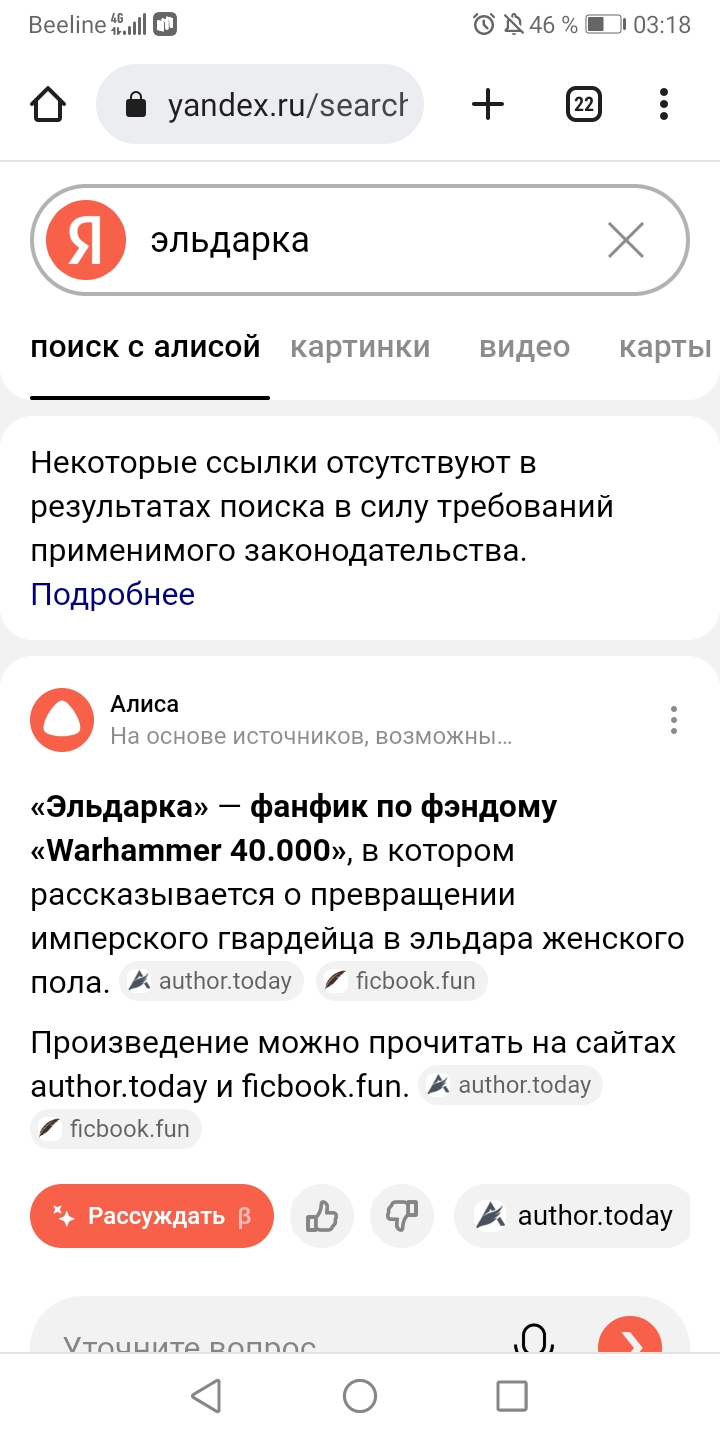Switch to the картинки tab
Viewport: 720px width, 1440px height.
click(360, 347)
